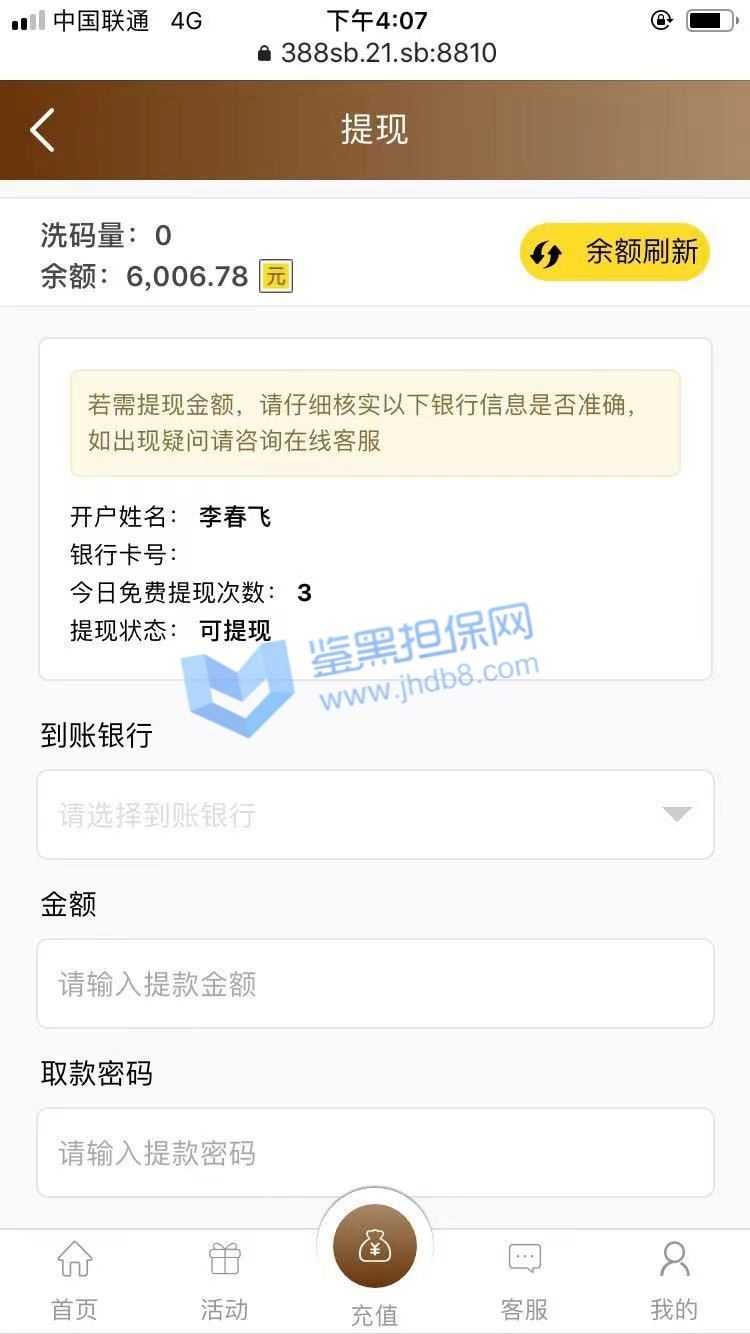Focus the 取款密码 password field
750x1334 pixels.
[375, 1152]
